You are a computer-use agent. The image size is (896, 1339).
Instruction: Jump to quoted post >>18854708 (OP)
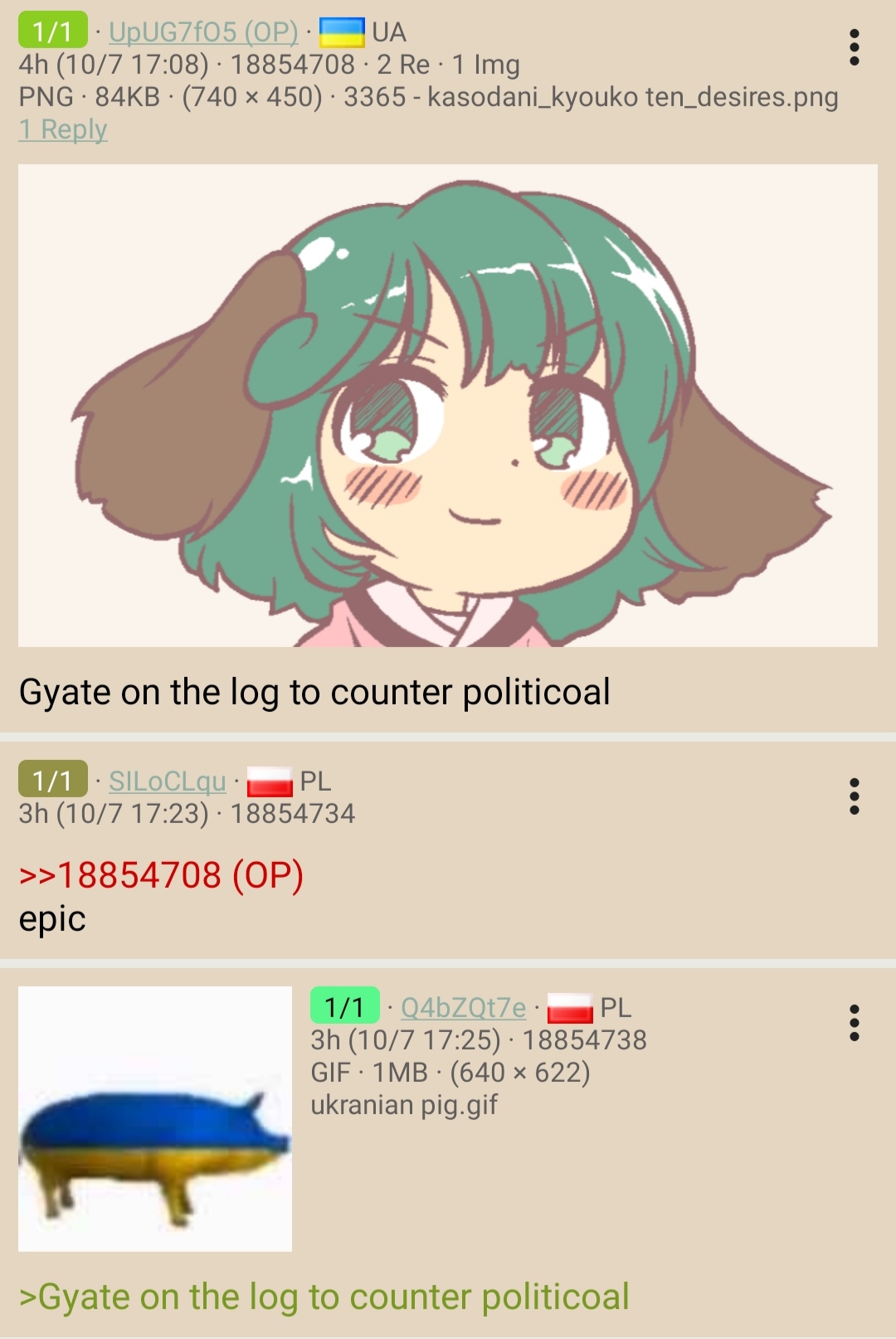click(x=161, y=875)
